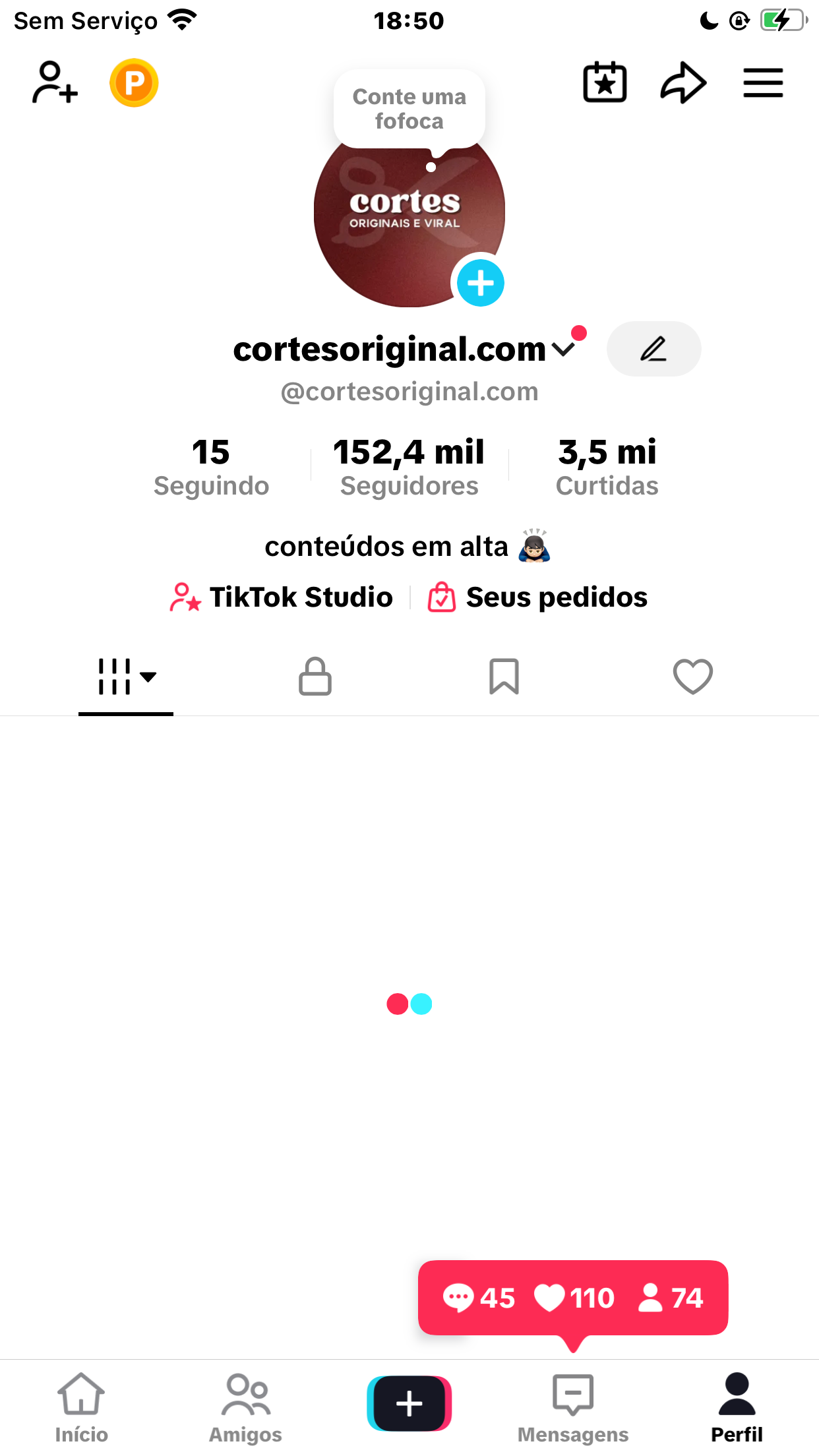The width and height of the screenshot is (819, 1456).
Task: Open the calendar star icon
Action: [x=605, y=83]
